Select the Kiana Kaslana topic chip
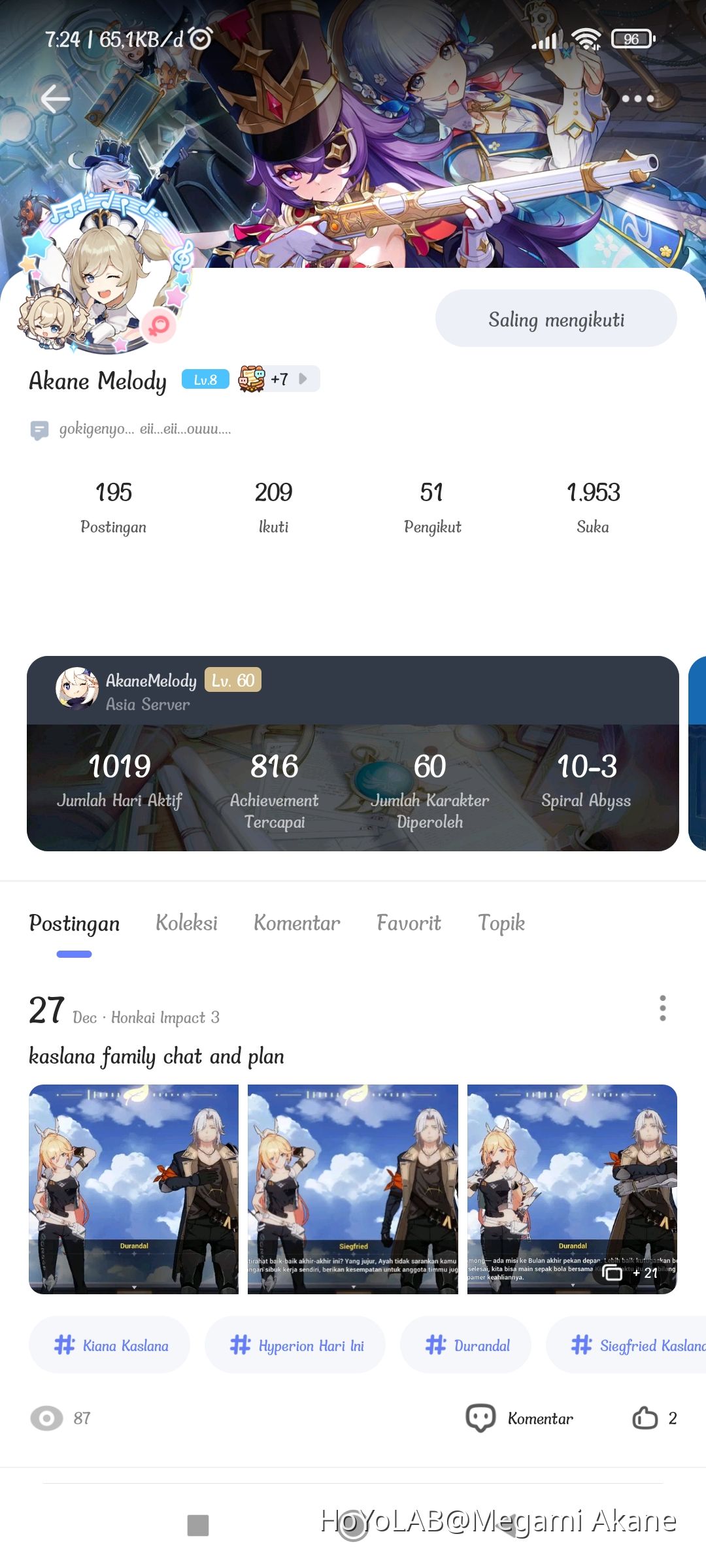 point(110,1345)
